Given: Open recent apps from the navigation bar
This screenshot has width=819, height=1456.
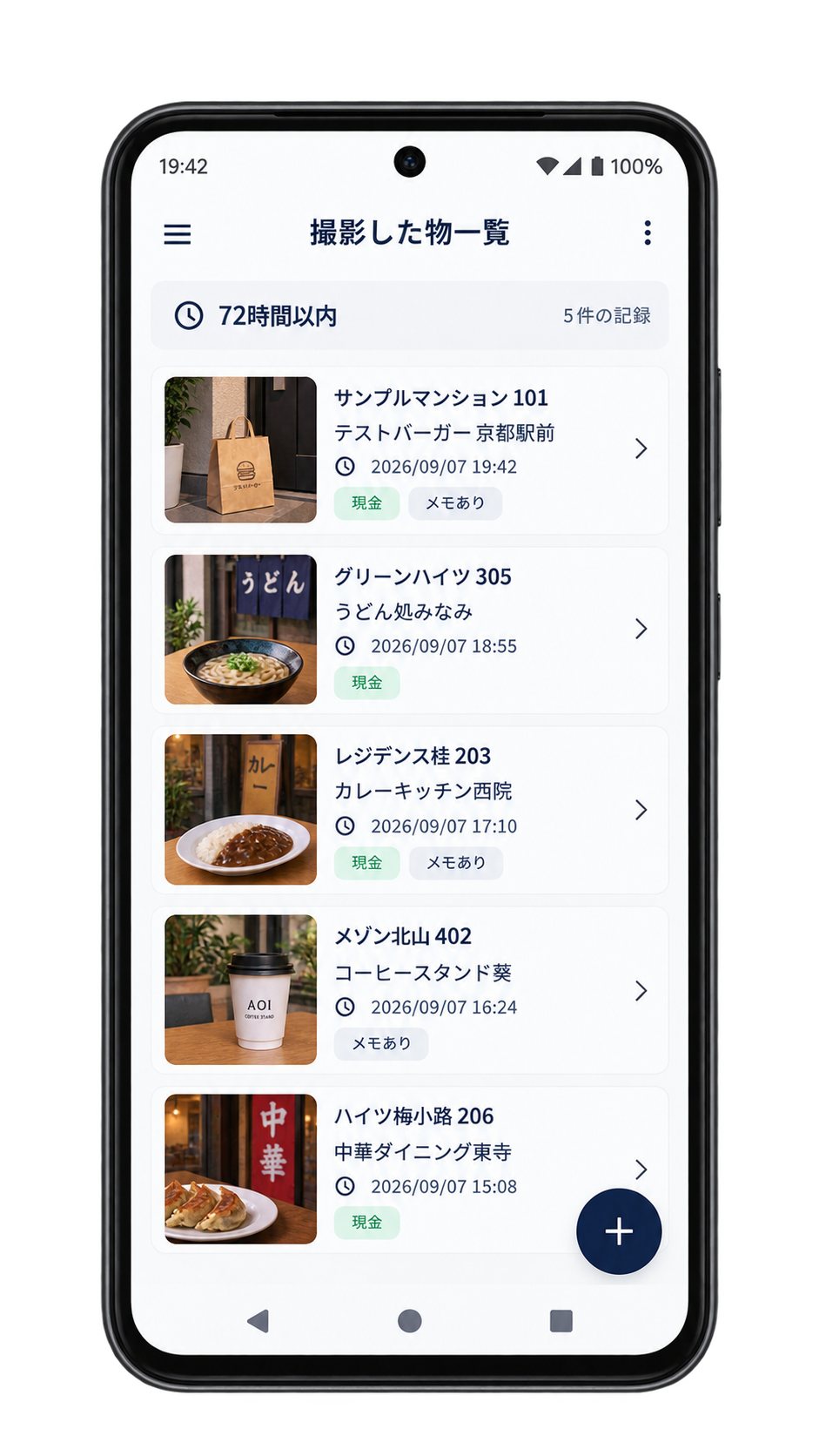Looking at the screenshot, I should (561, 1321).
